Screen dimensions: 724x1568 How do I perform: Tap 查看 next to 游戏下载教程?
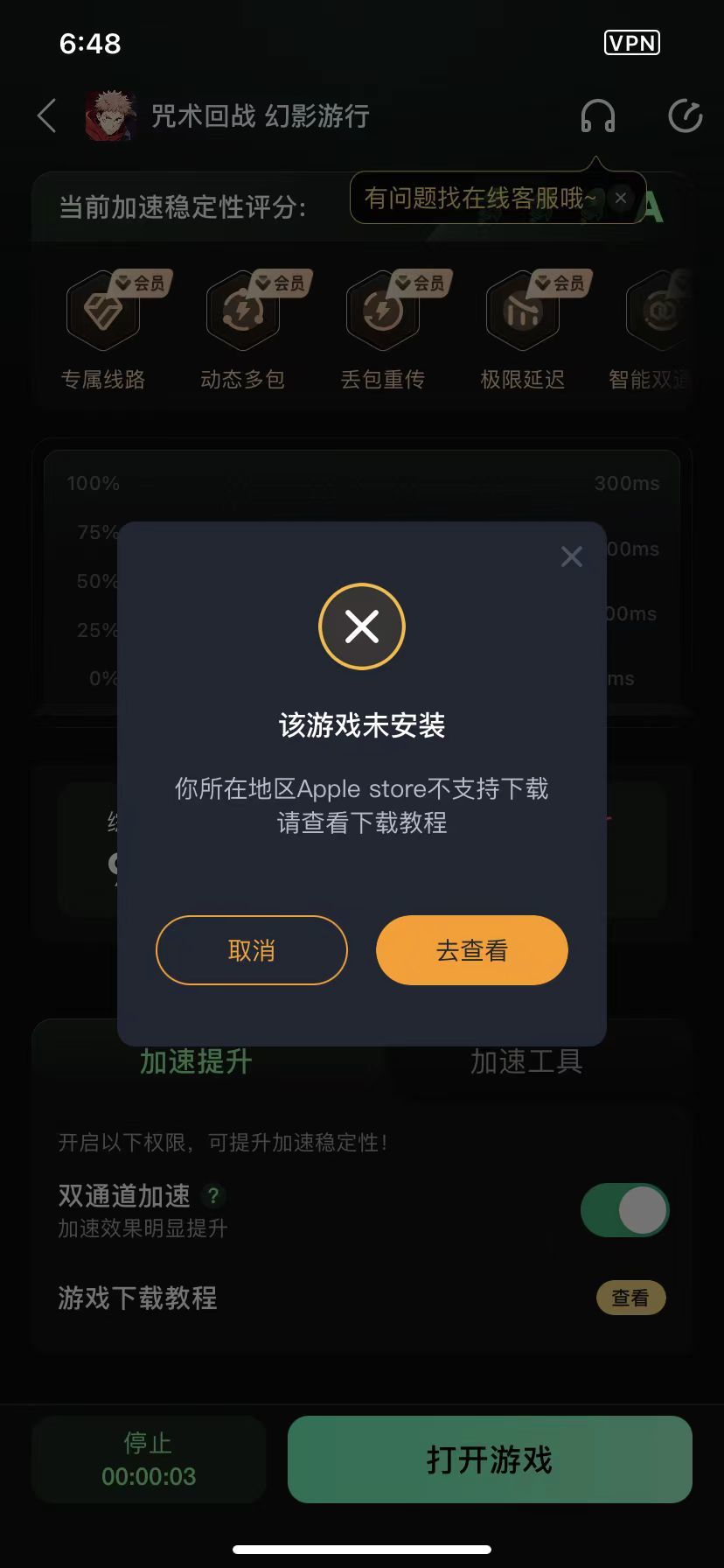pyautogui.click(x=630, y=1298)
